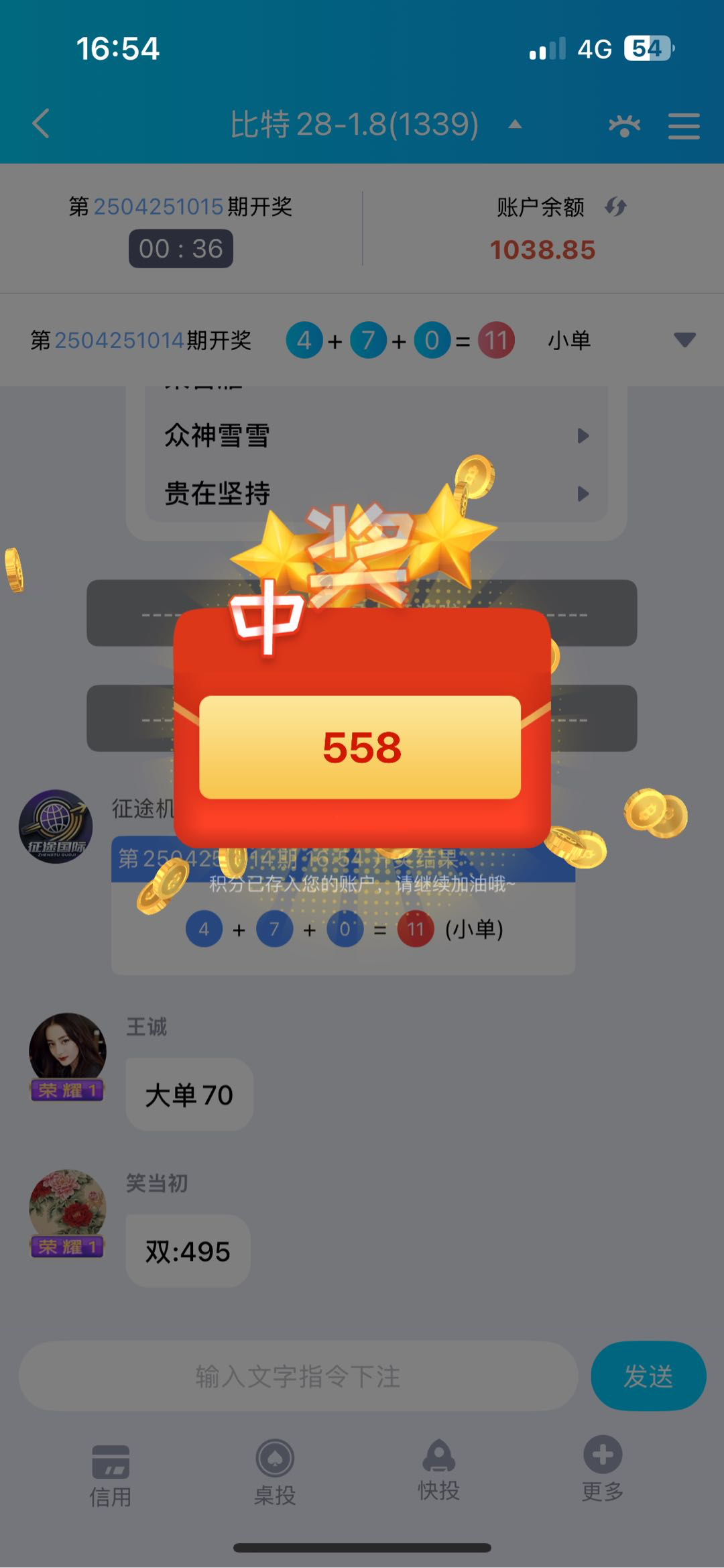Refresh the account balance
This screenshot has height=1568, width=724.
coord(615,207)
